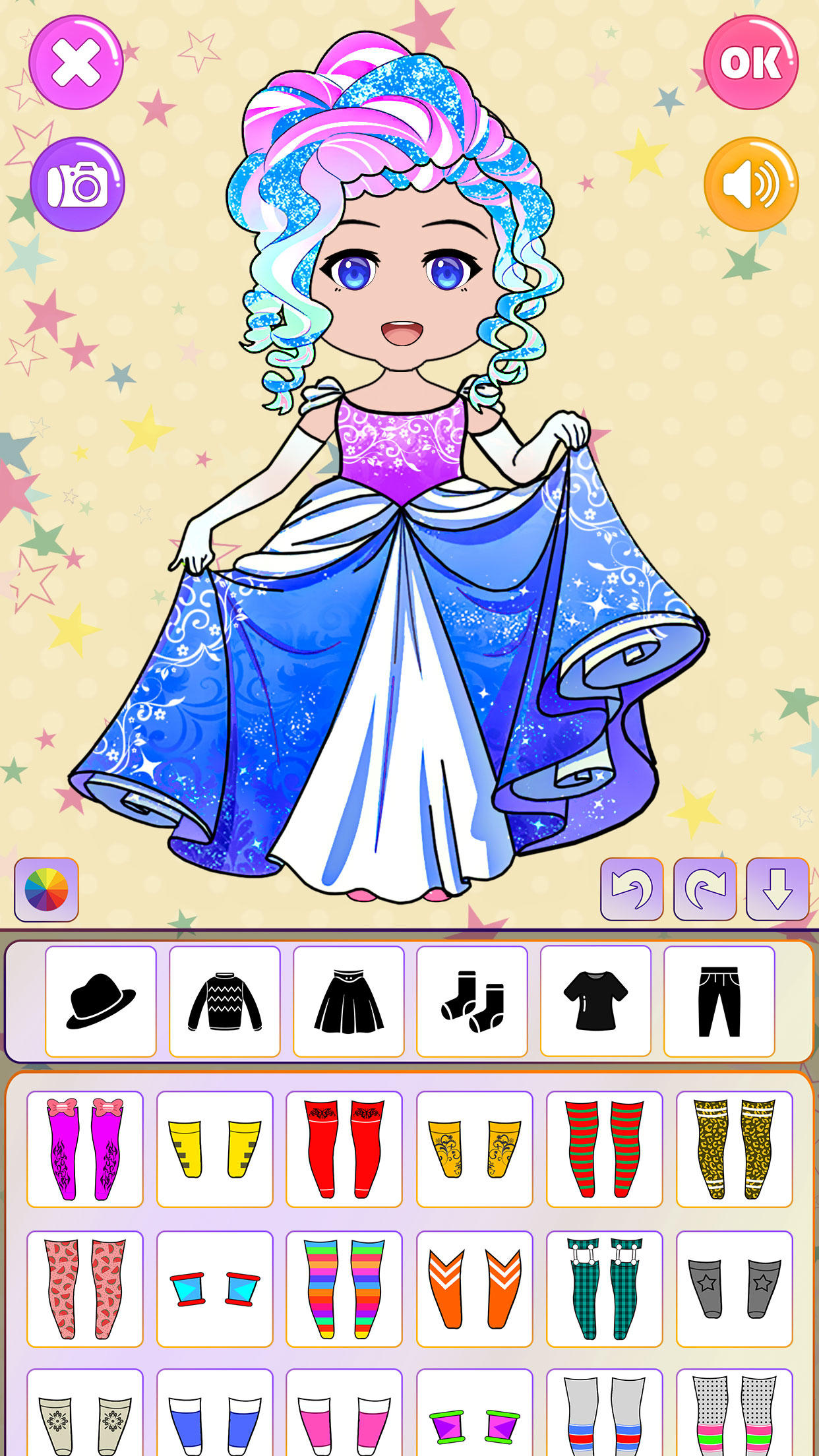Choose the gray socks with stars

[734, 1289]
